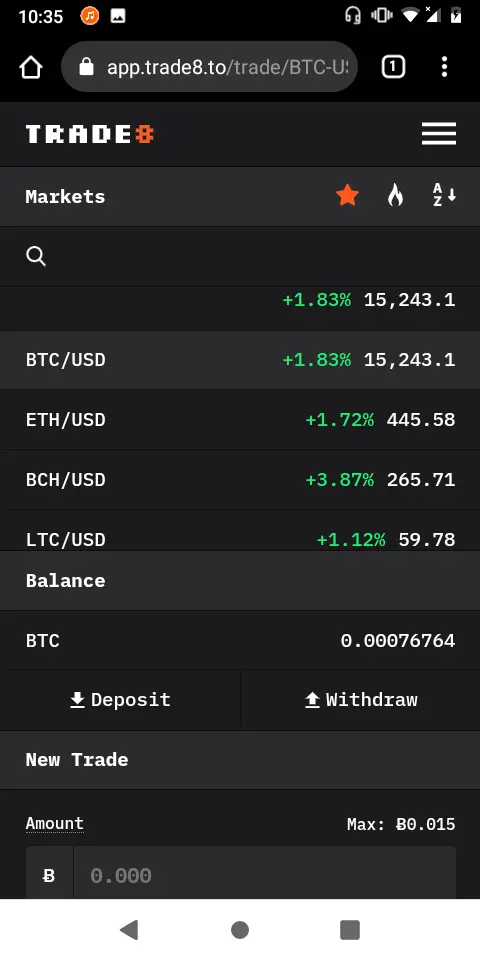Tap the Withdraw button

click(361, 700)
